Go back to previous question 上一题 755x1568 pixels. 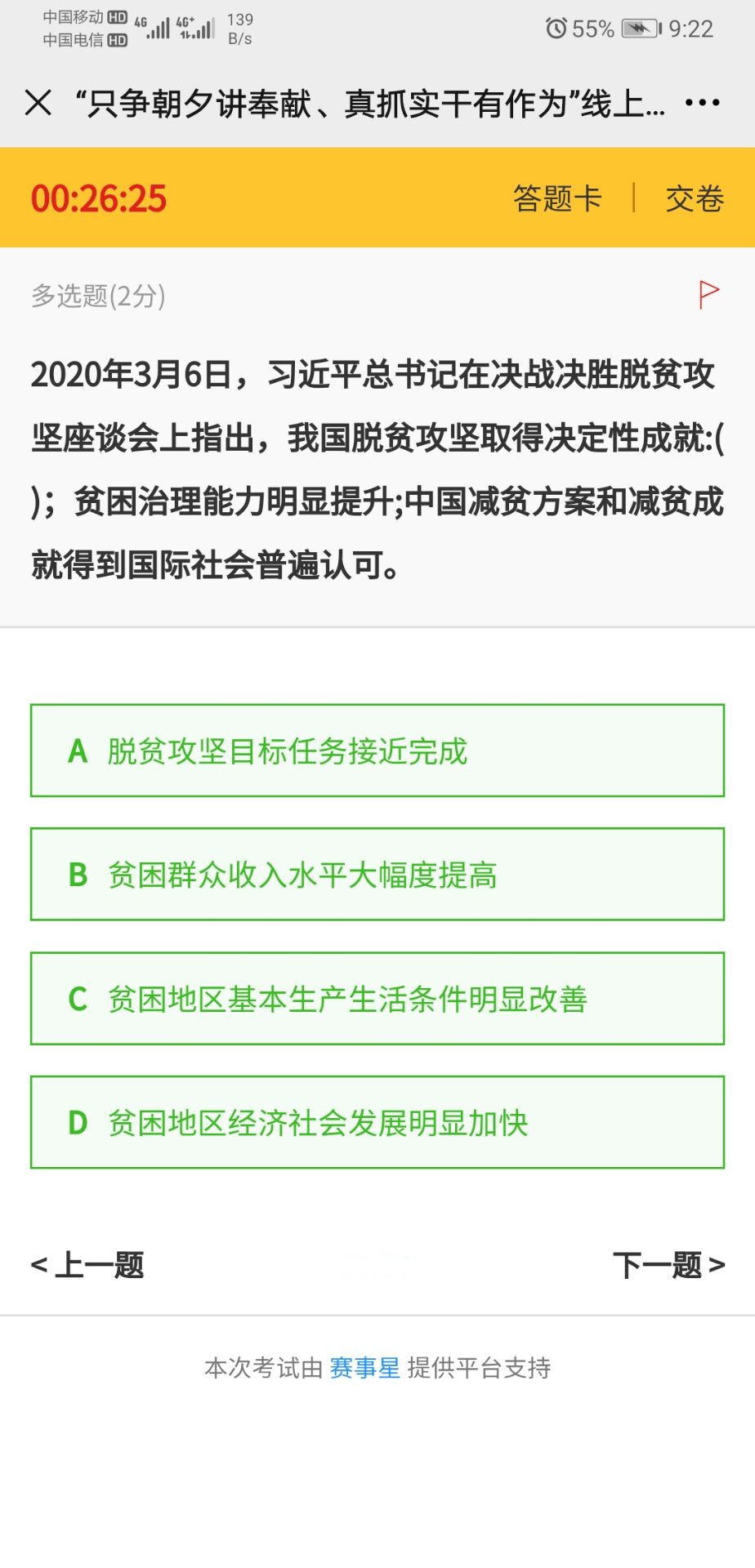tap(87, 1265)
